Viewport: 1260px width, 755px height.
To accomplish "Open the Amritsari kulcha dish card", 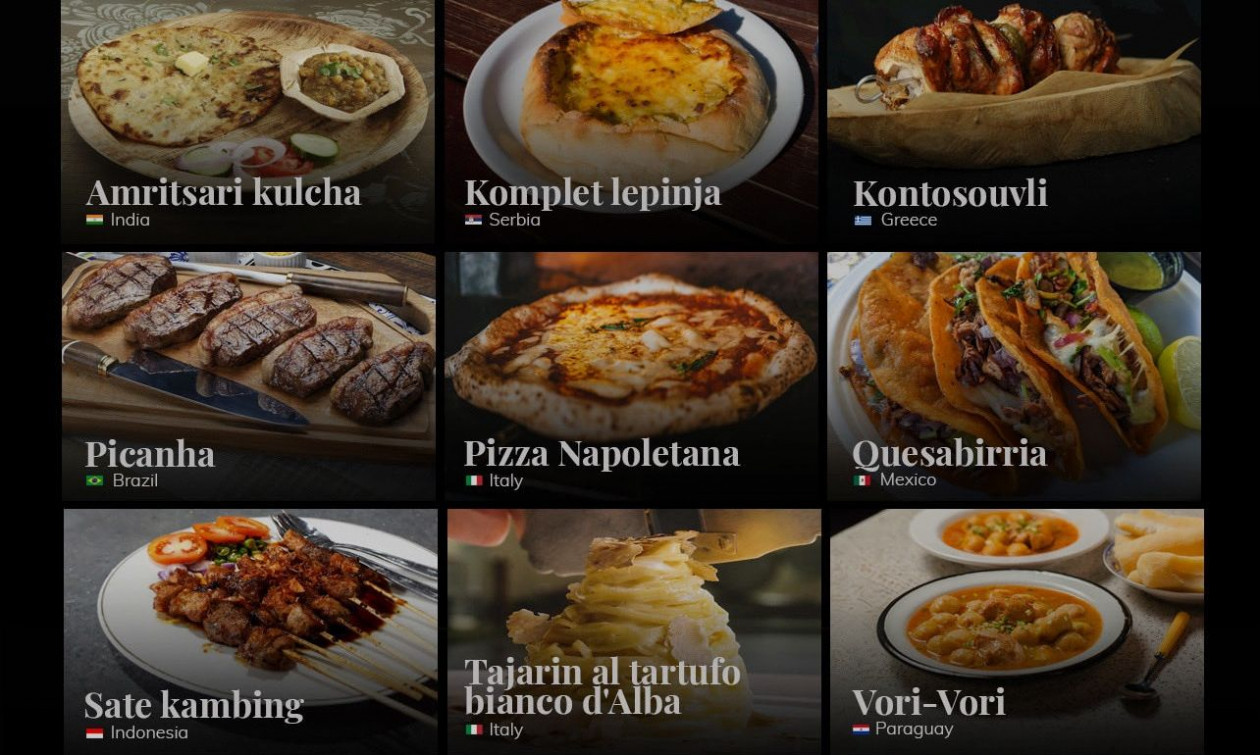I will (x=248, y=120).
